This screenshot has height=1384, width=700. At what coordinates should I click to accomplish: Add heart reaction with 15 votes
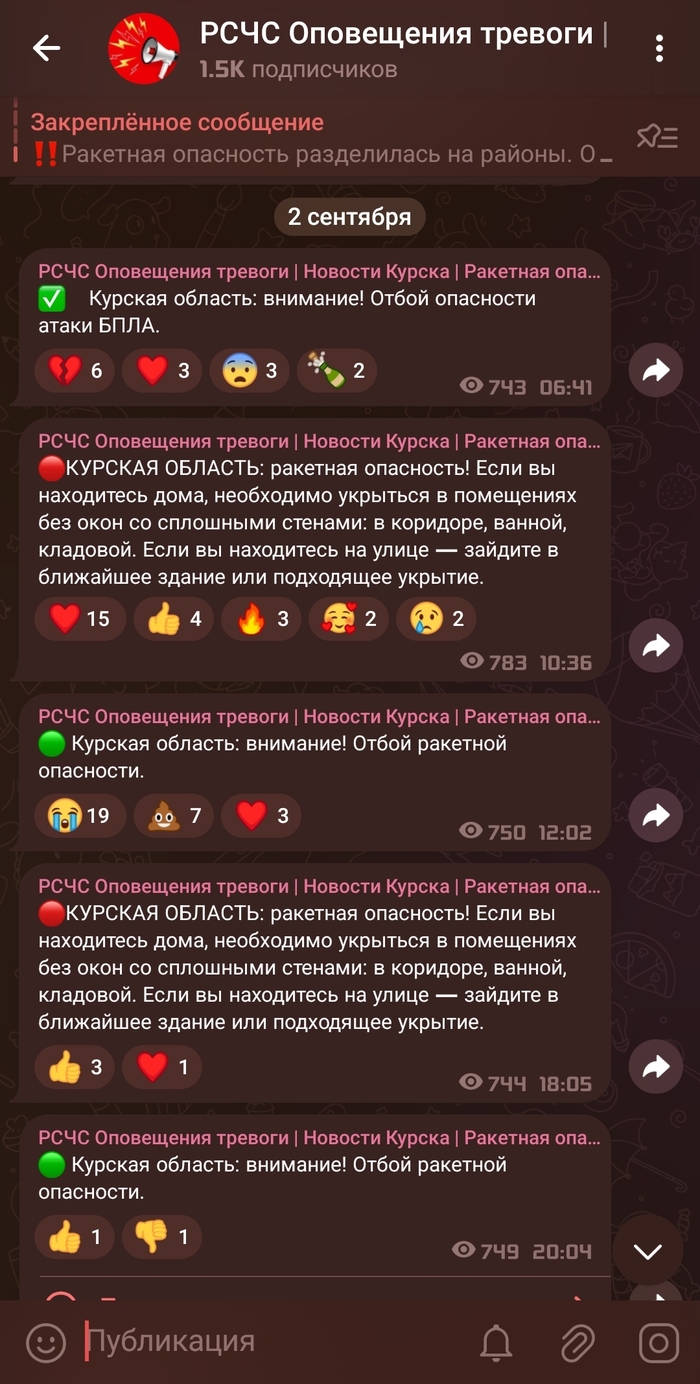tap(80, 618)
